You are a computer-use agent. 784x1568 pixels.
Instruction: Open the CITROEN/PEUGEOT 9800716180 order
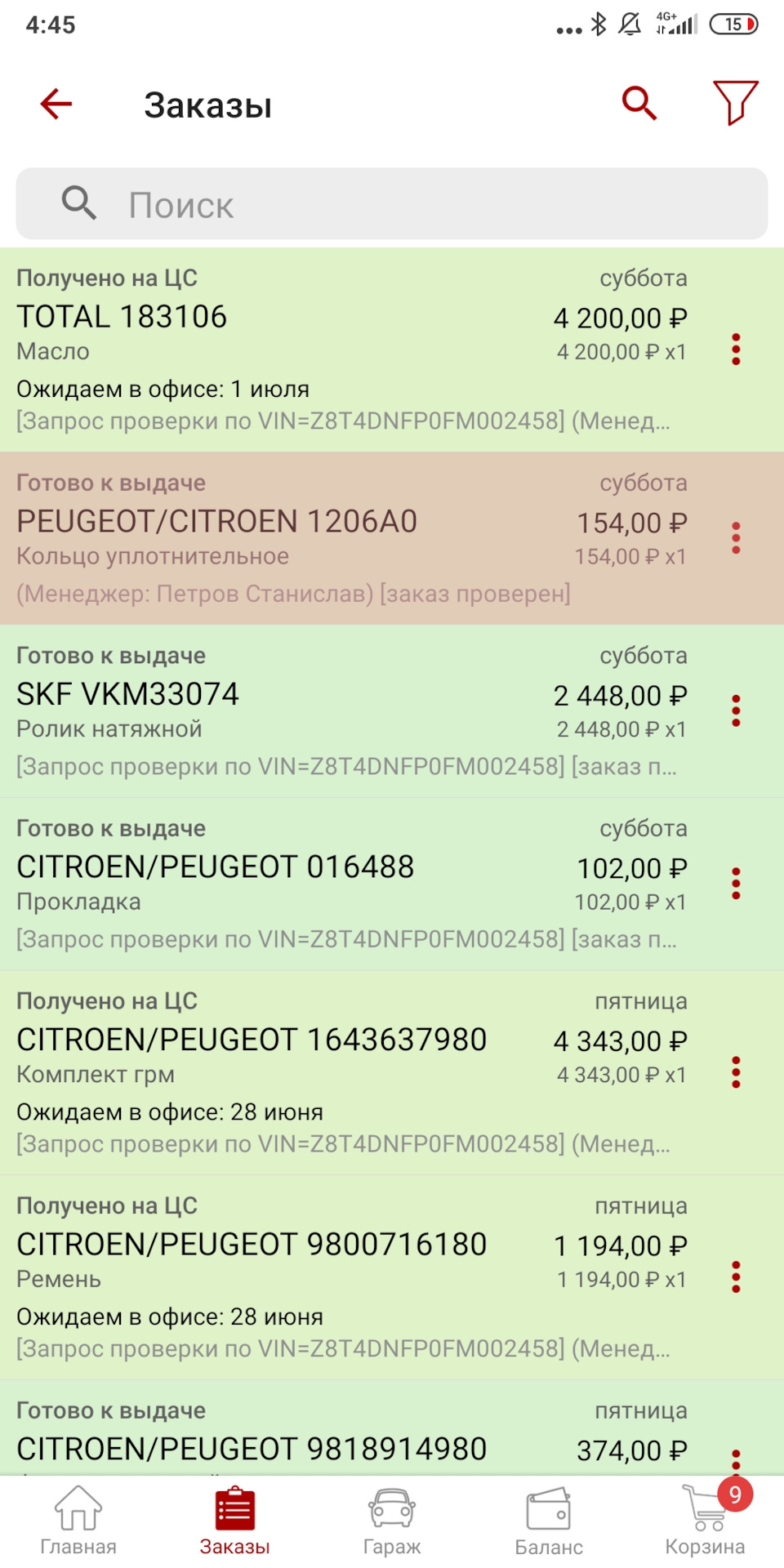[x=327, y=1277]
